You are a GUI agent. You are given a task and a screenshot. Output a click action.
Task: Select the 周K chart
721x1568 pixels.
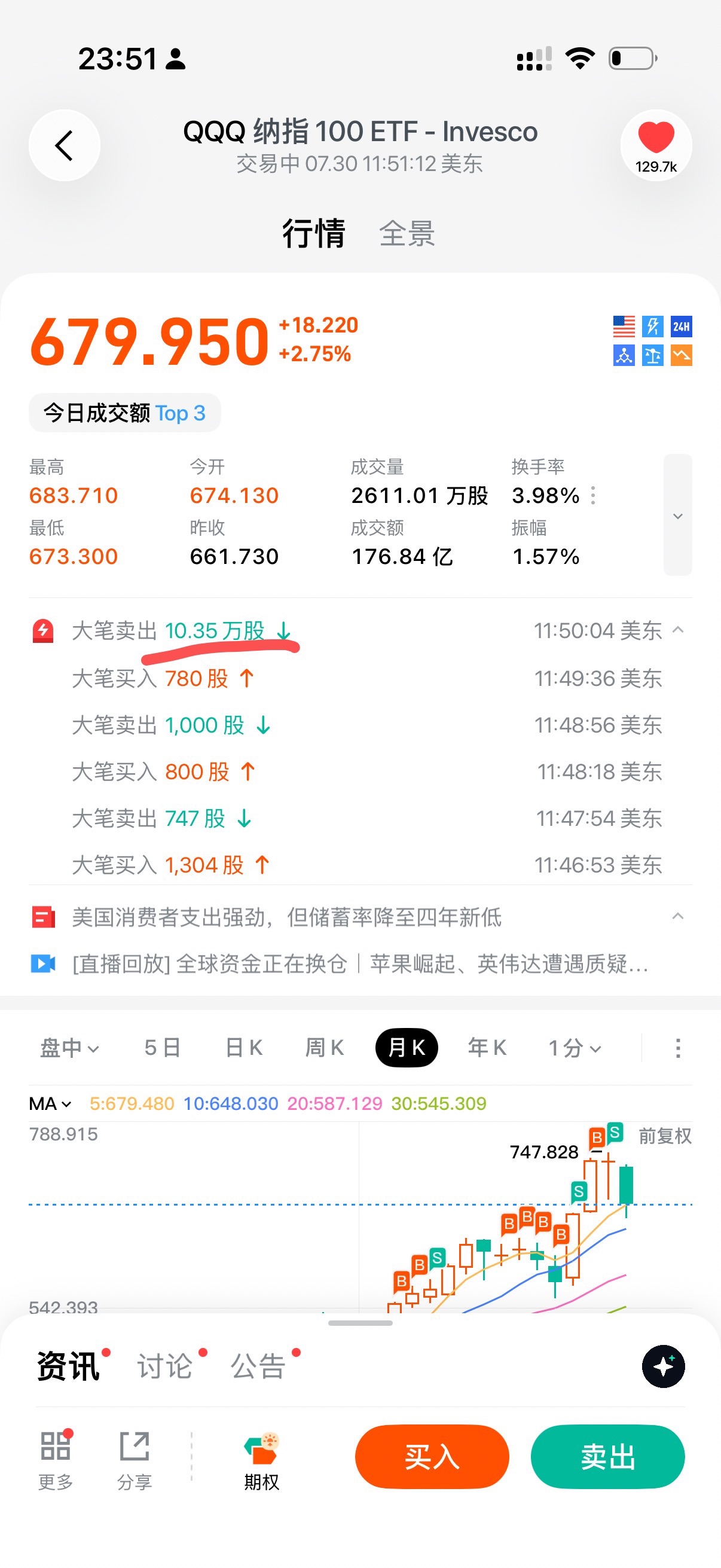tap(324, 1048)
